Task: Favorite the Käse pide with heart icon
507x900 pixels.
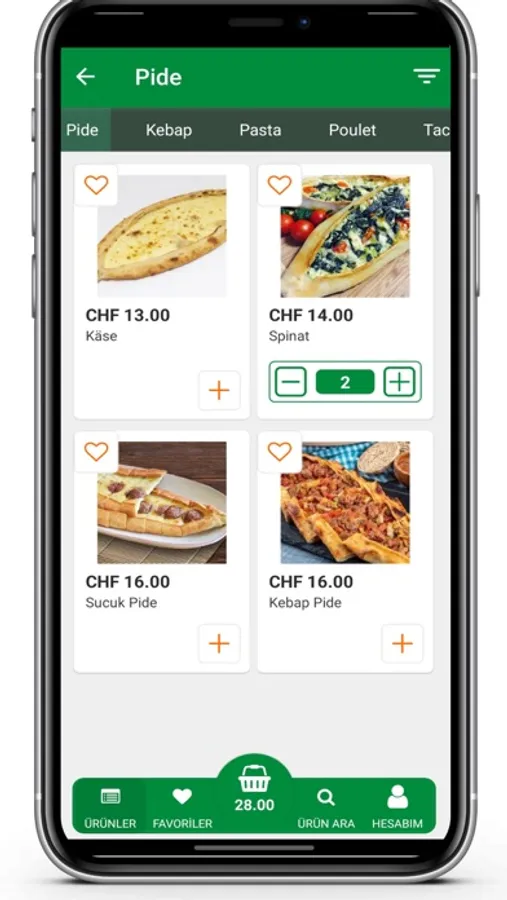Action: [96, 185]
